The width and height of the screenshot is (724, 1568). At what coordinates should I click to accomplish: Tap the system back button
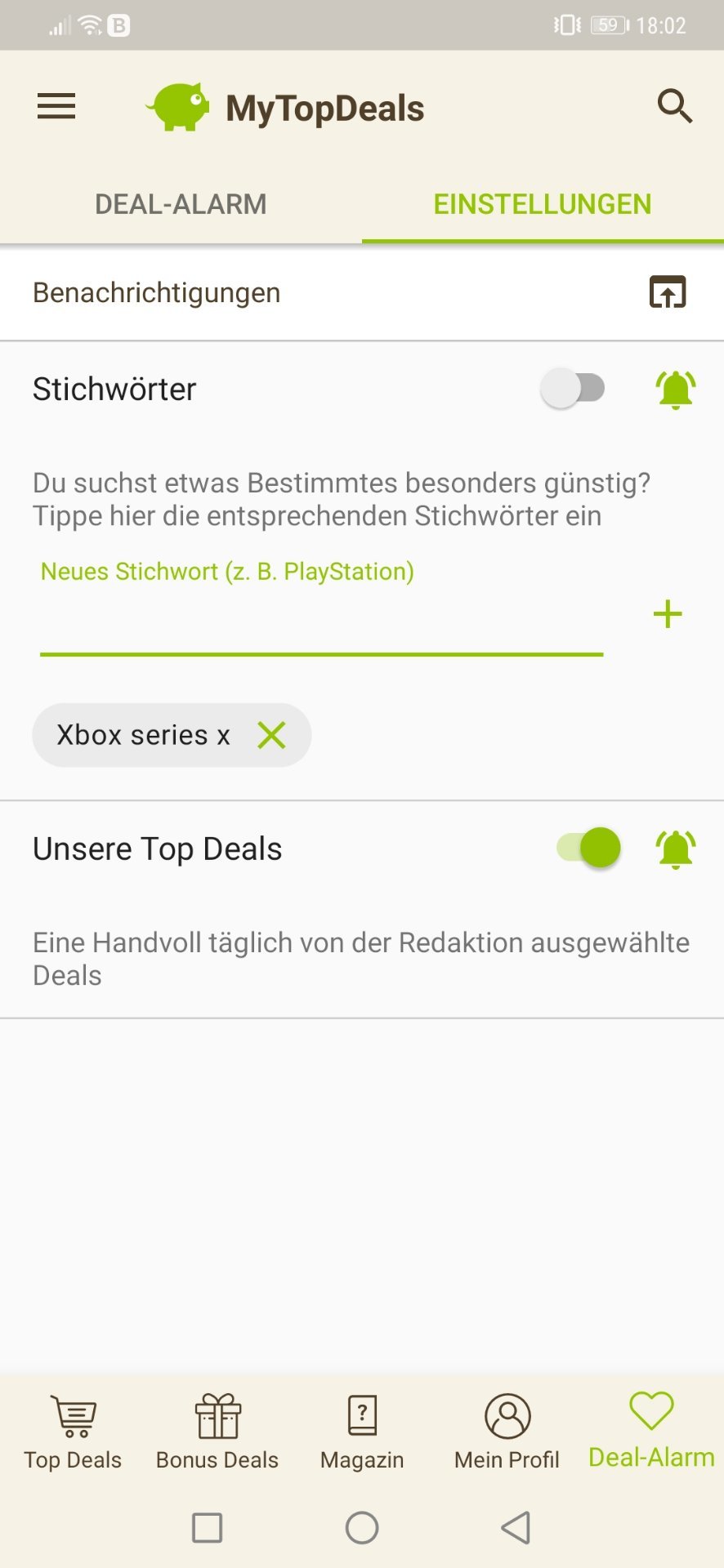[x=516, y=1527]
